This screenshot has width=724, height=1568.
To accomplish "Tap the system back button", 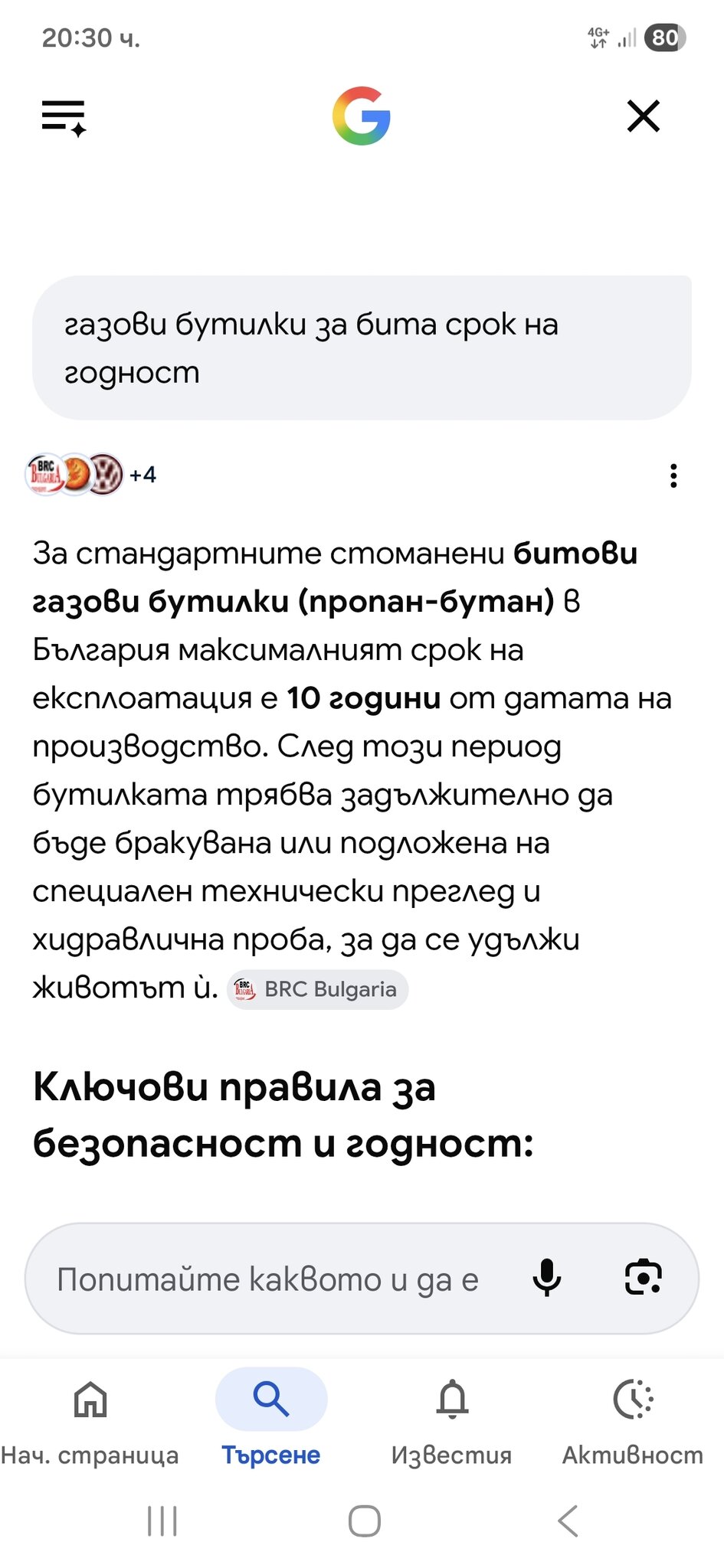I will click(x=568, y=1521).
